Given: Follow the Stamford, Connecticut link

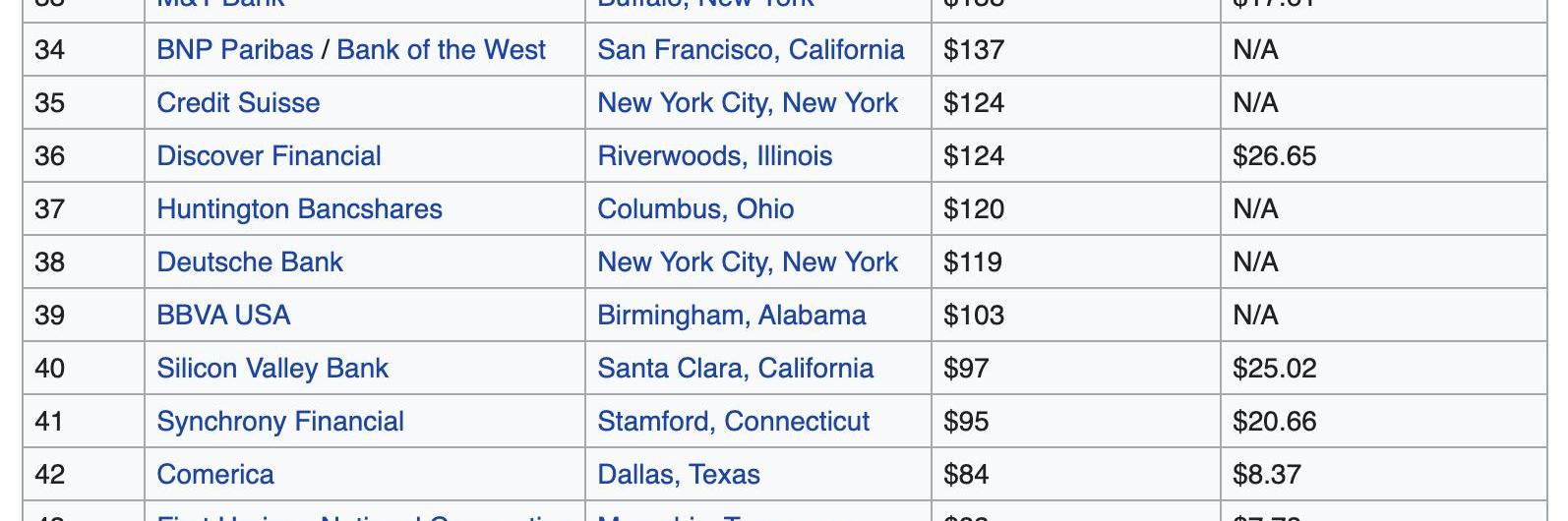Looking at the screenshot, I should click(733, 422).
